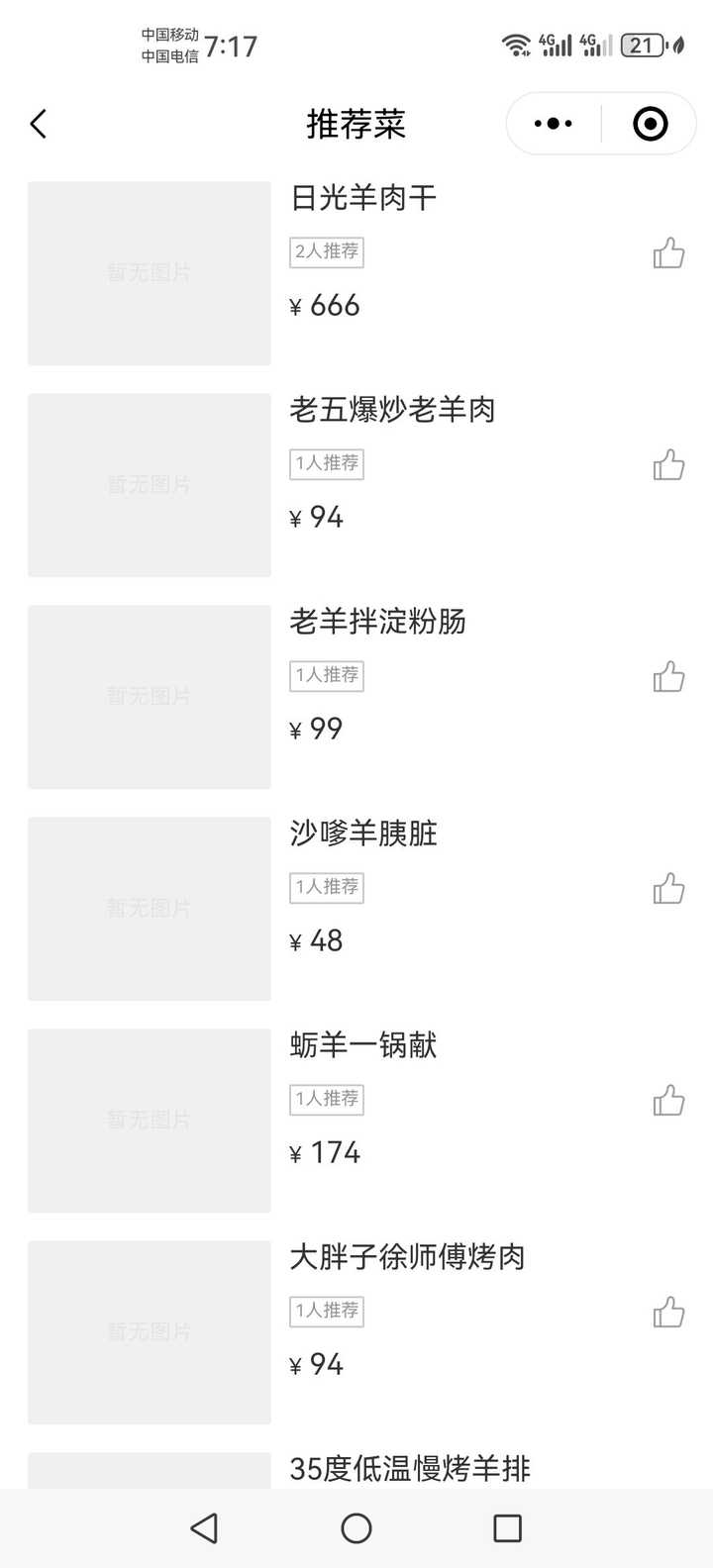Viewport: 713px width, 1568px height.
Task: Open the 日光羊肉干 dish item
Action: [356, 273]
